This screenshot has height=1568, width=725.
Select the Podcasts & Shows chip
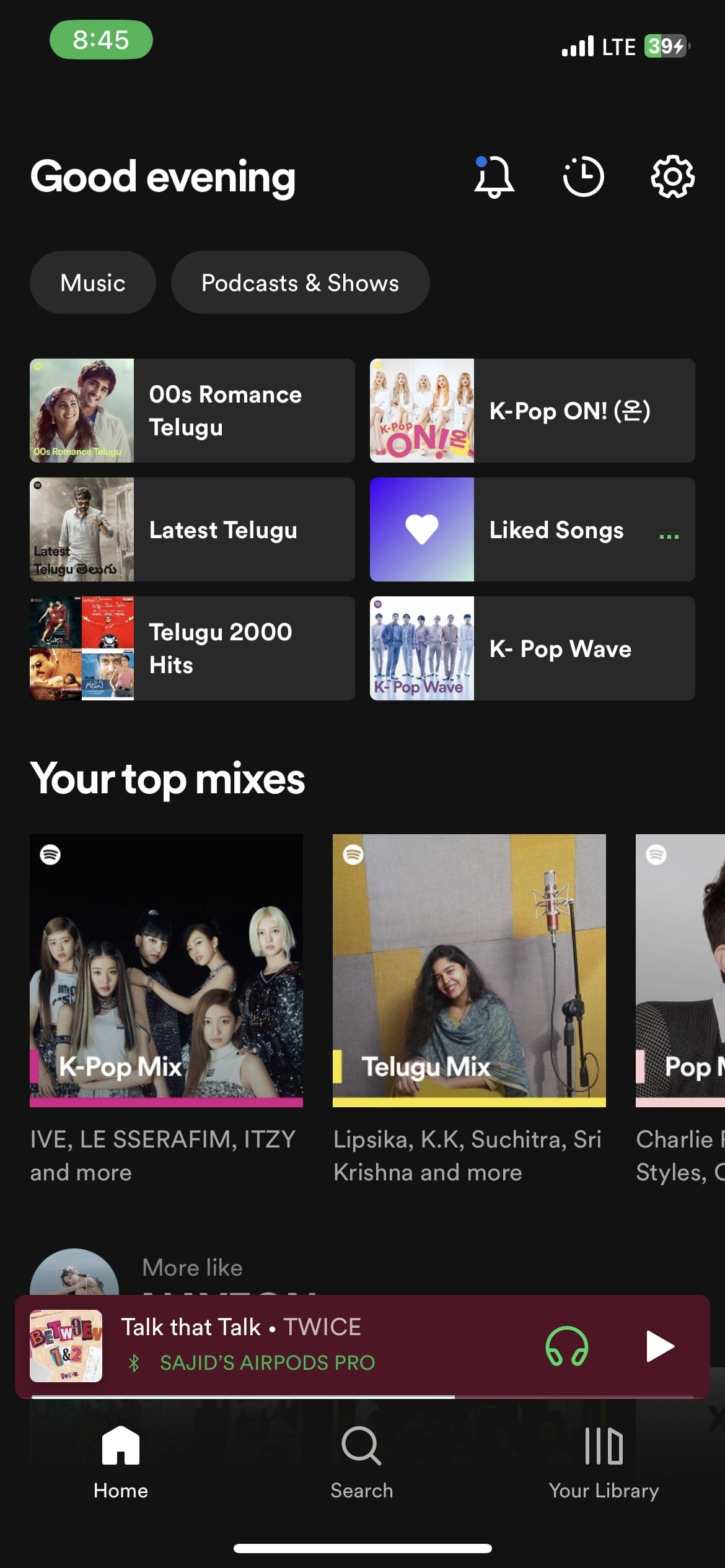pyautogui.click(x=300, y=282)
